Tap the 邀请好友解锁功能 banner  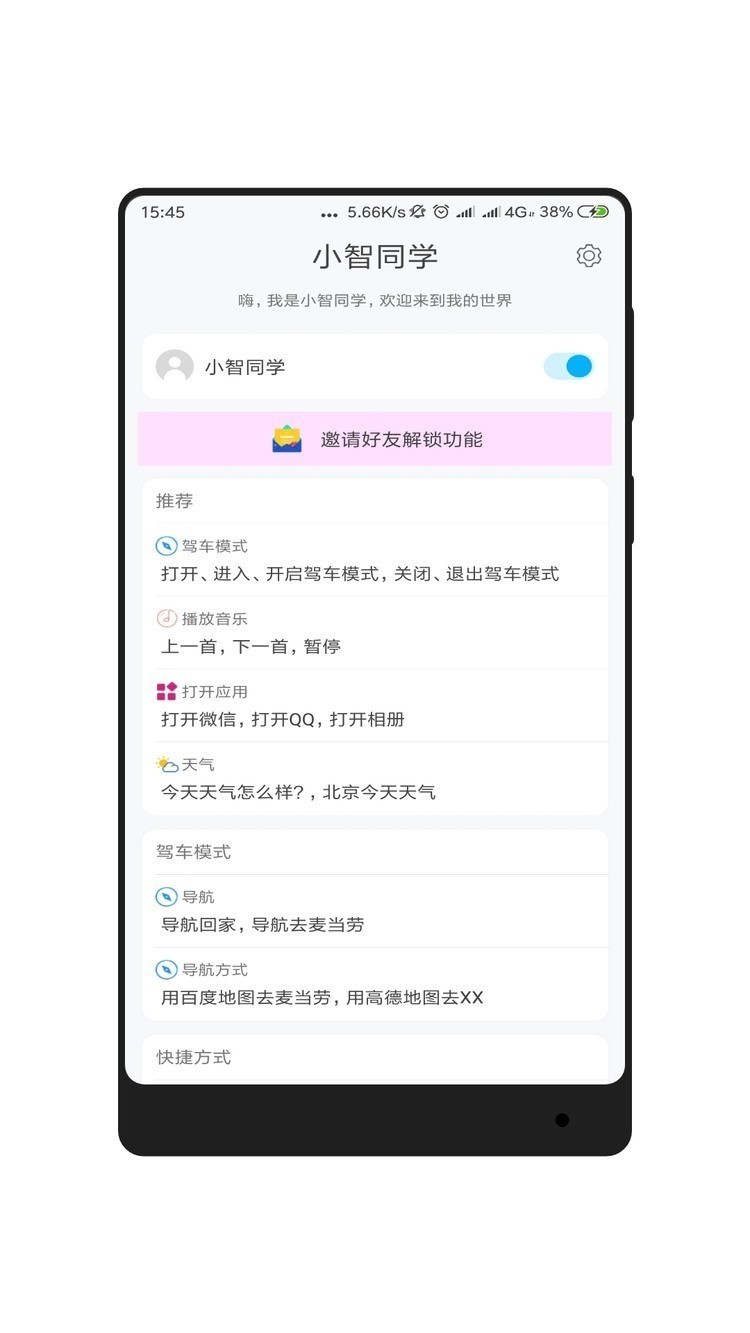pos(375,439)
